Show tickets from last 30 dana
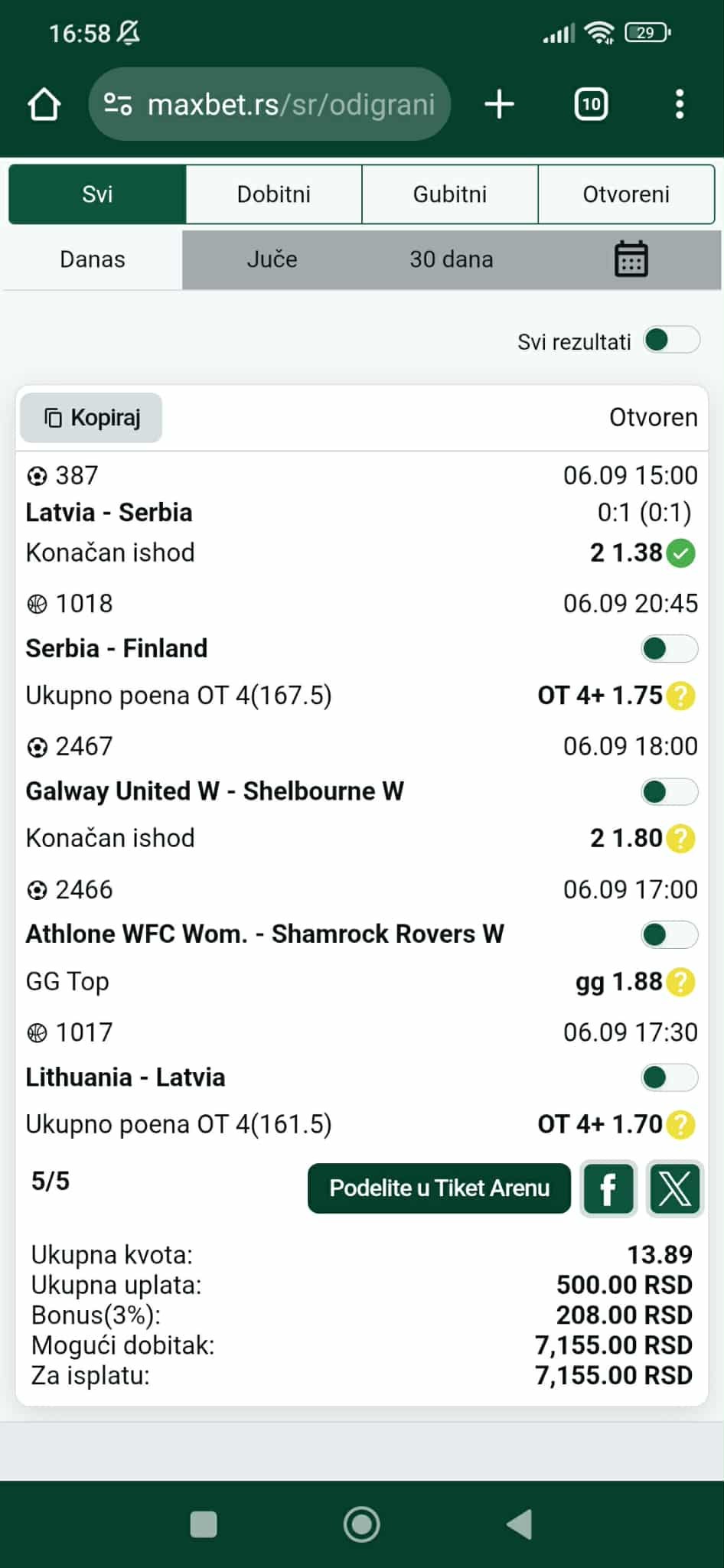Image resolution: width=724 pixels, height=1568 pixels. pyautogui.click(x=451, y=259)
